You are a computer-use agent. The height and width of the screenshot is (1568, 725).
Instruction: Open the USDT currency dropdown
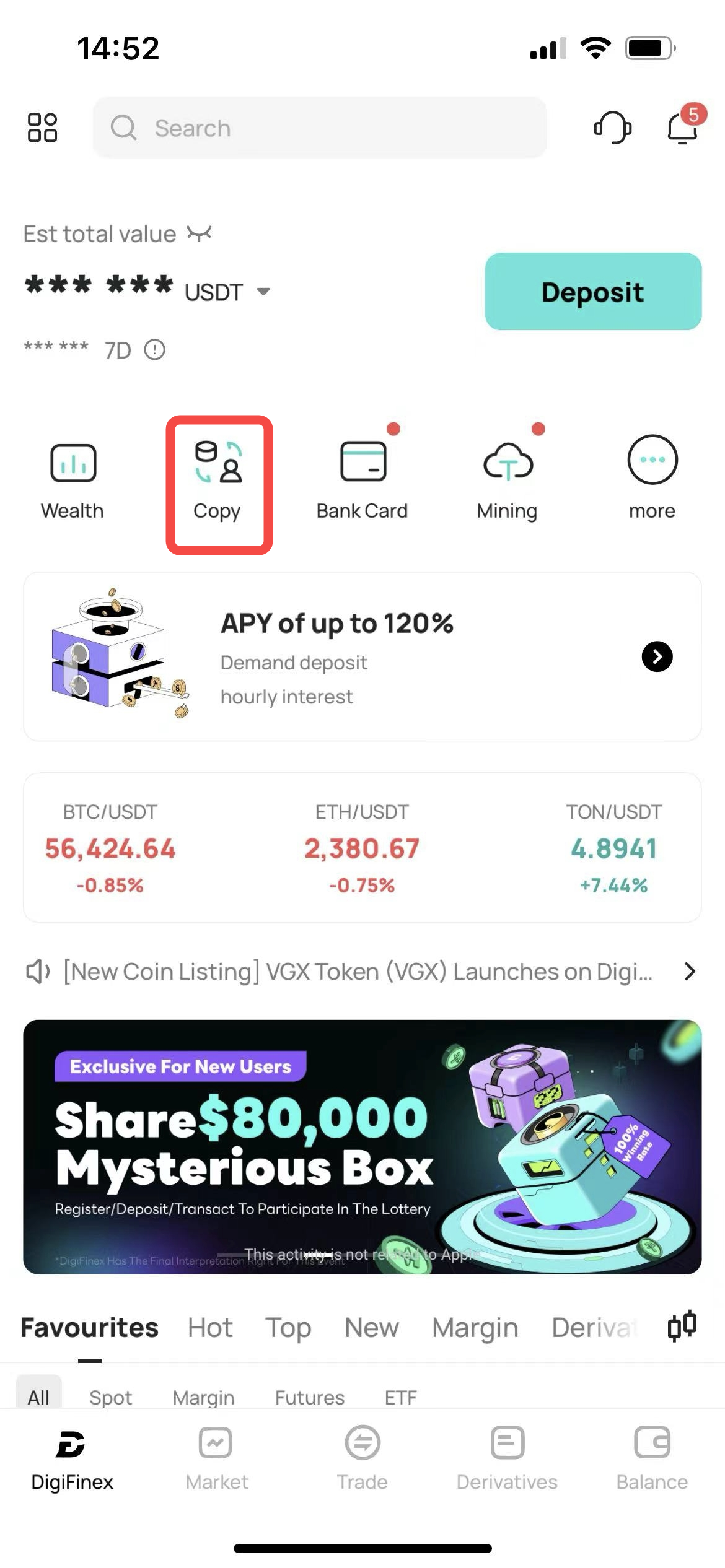click(227, 292)
